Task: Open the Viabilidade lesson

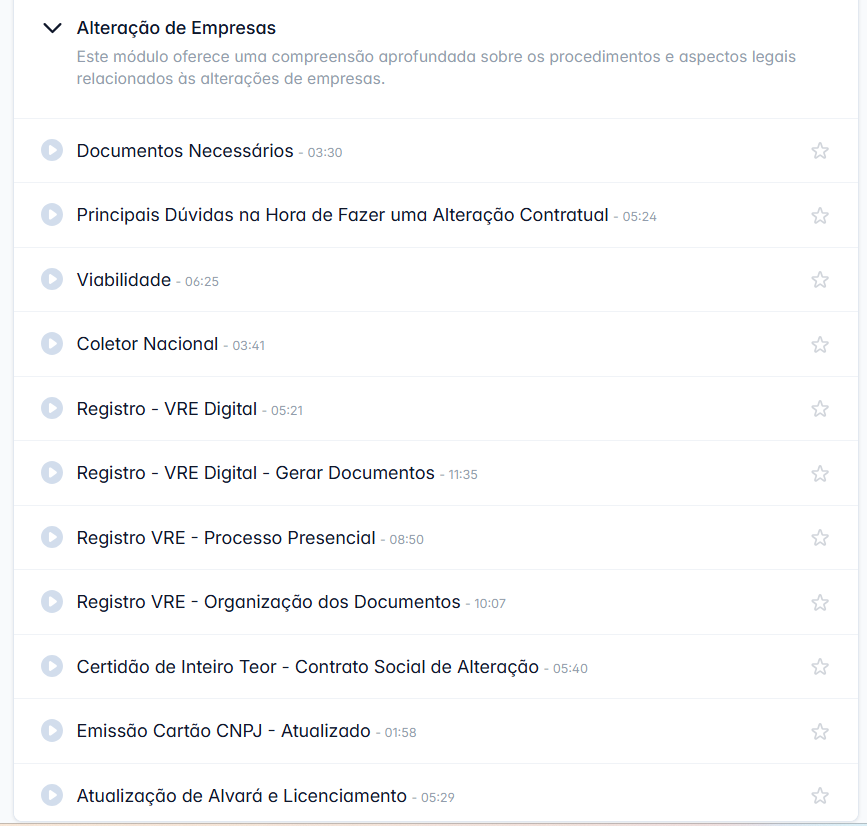Action: [x=123, y=280]
